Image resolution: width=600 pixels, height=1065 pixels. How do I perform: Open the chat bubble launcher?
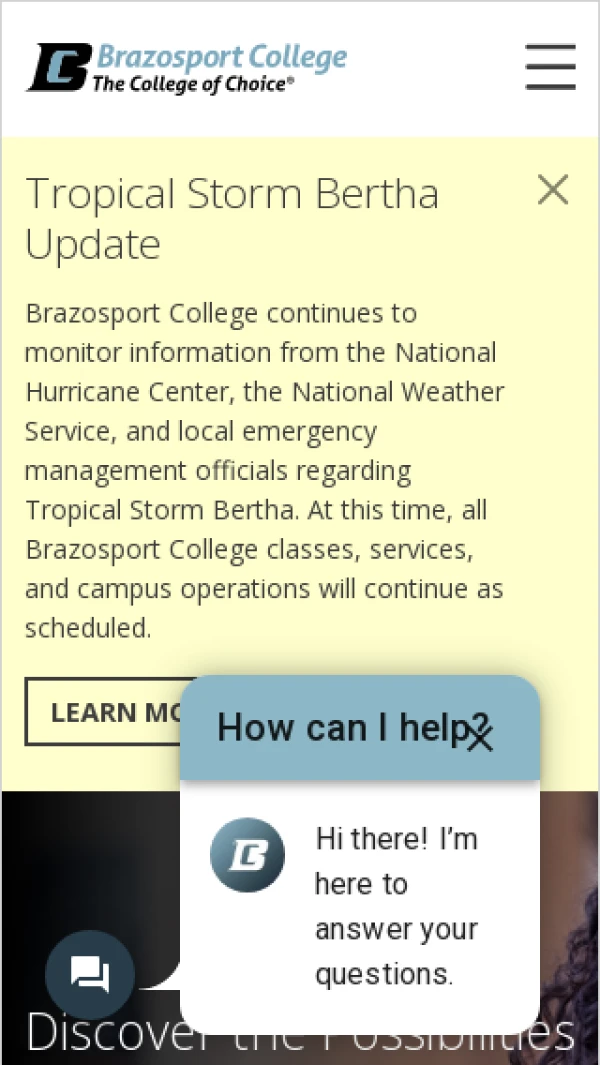[x=90, y=975]
